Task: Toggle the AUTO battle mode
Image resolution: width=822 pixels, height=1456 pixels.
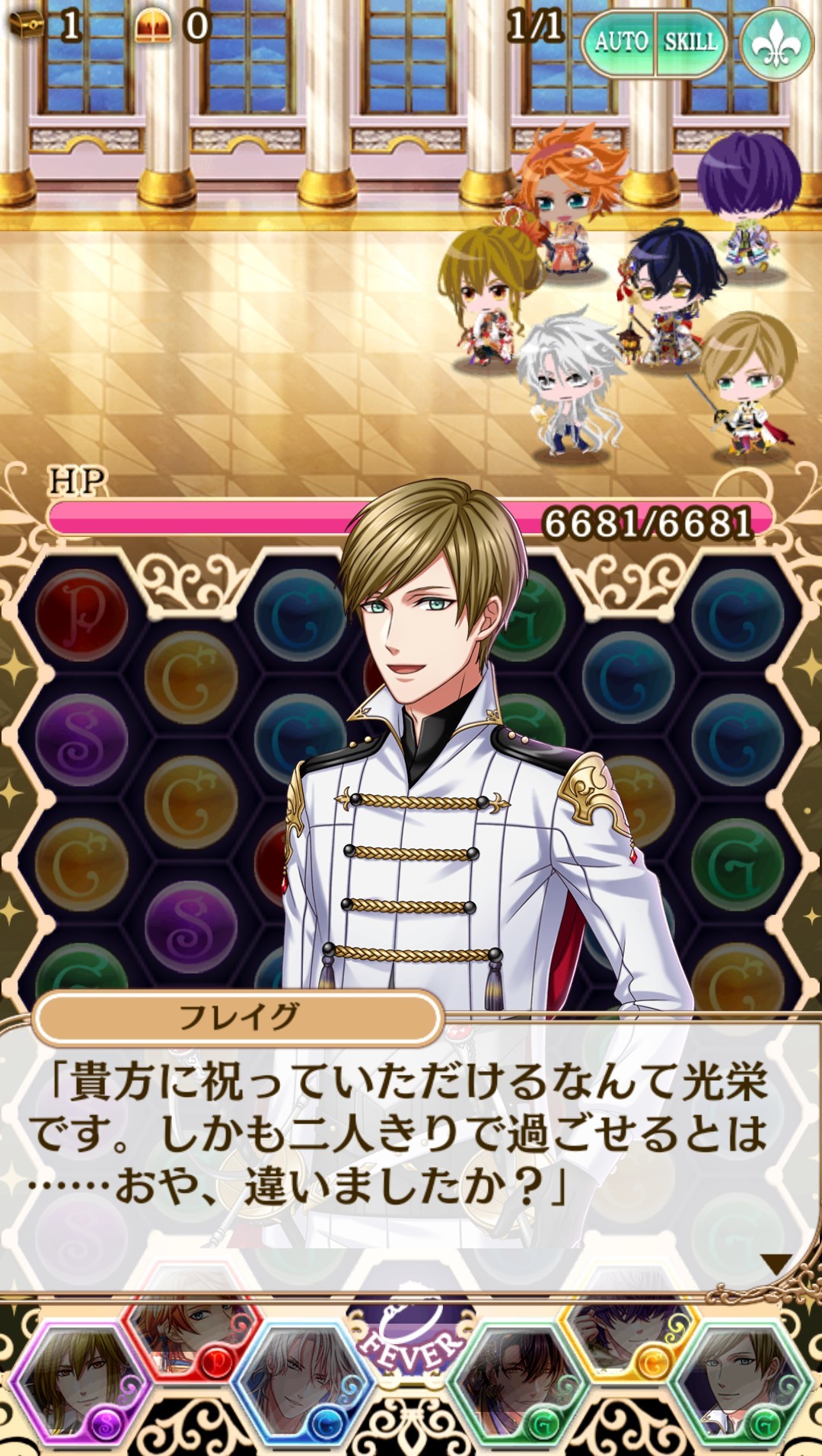Action: pos(620,42)
